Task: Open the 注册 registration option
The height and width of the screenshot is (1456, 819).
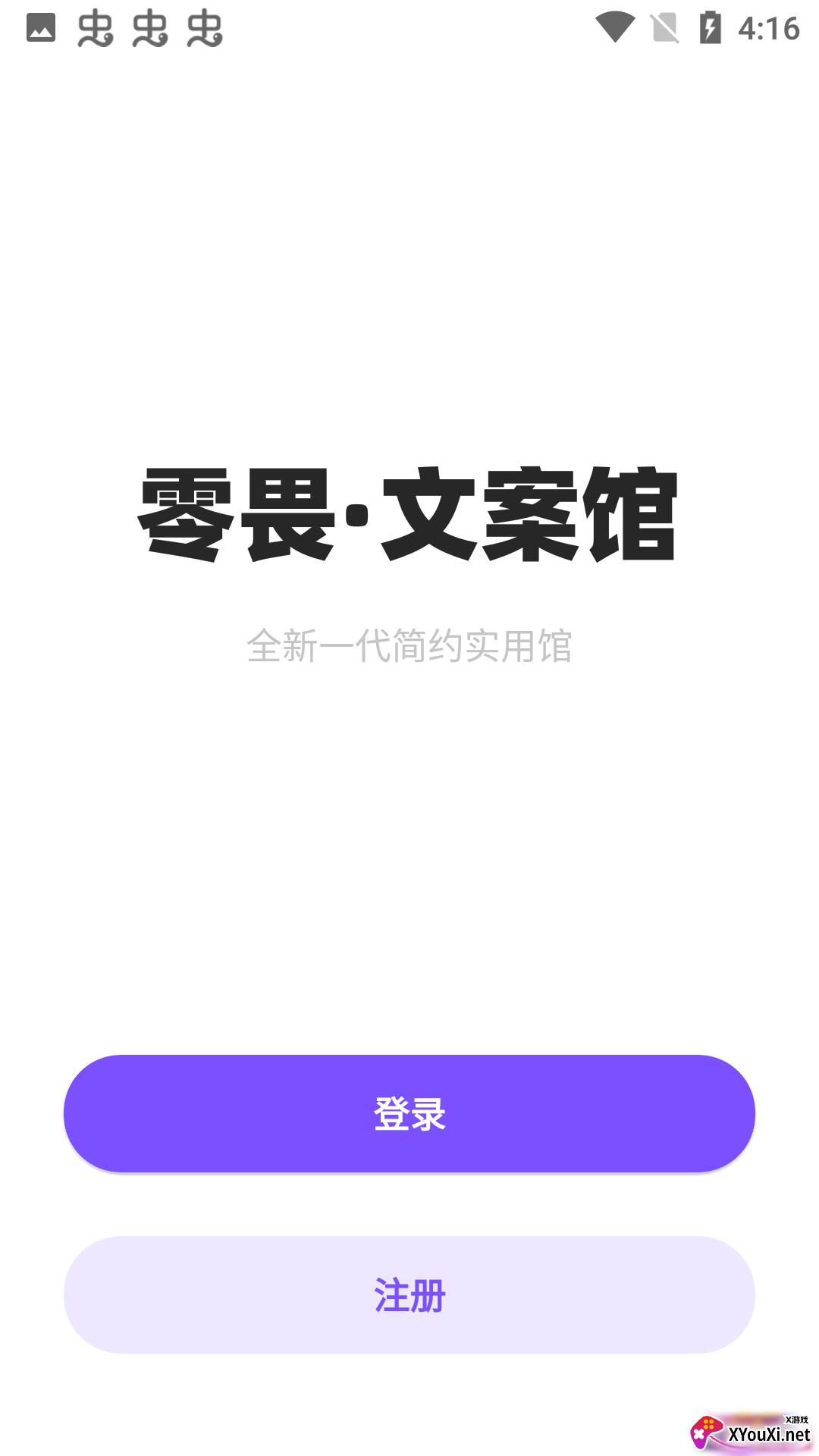Action: pyautogui.click(x=409, y=1295)
